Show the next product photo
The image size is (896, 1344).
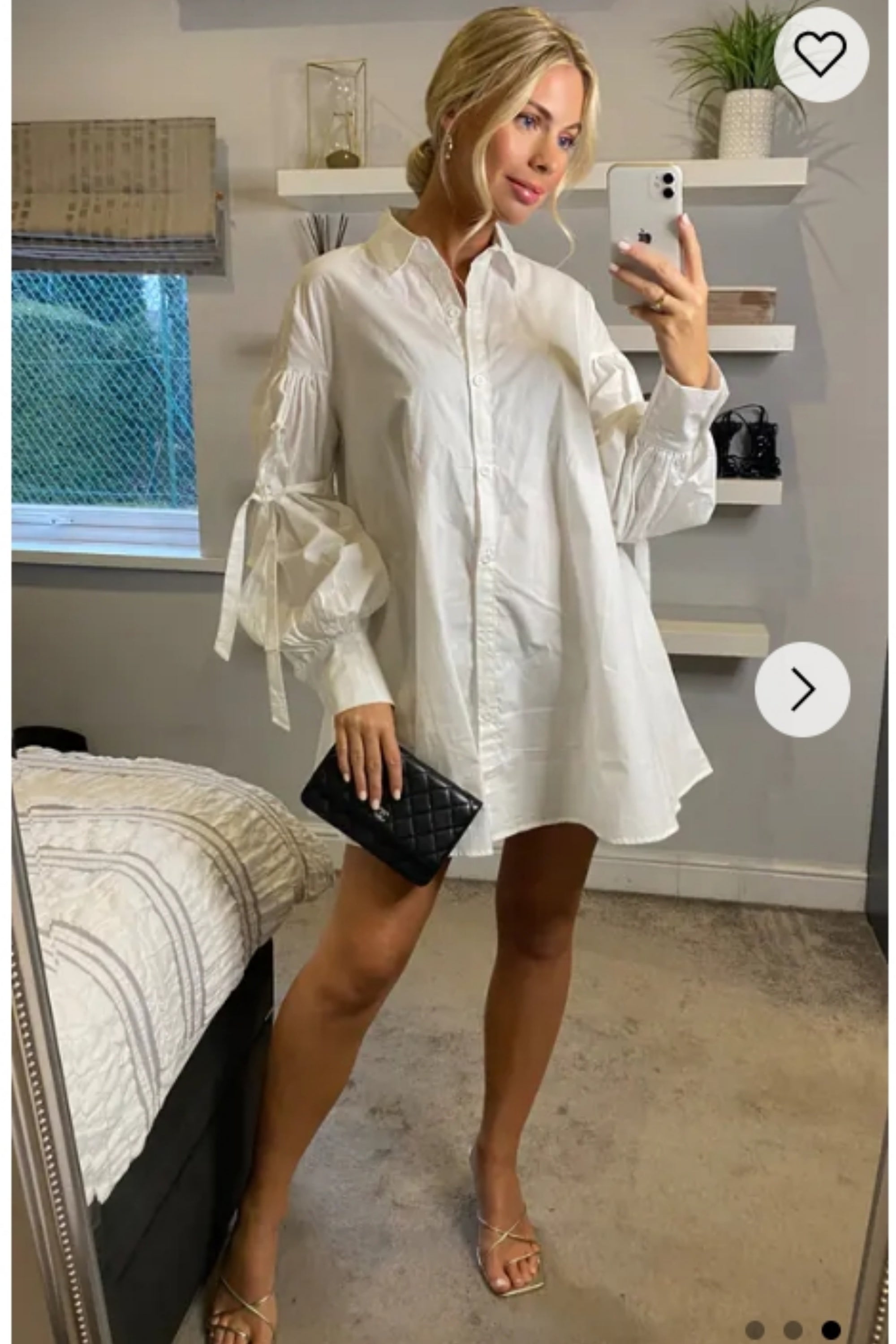pos(802,690)
